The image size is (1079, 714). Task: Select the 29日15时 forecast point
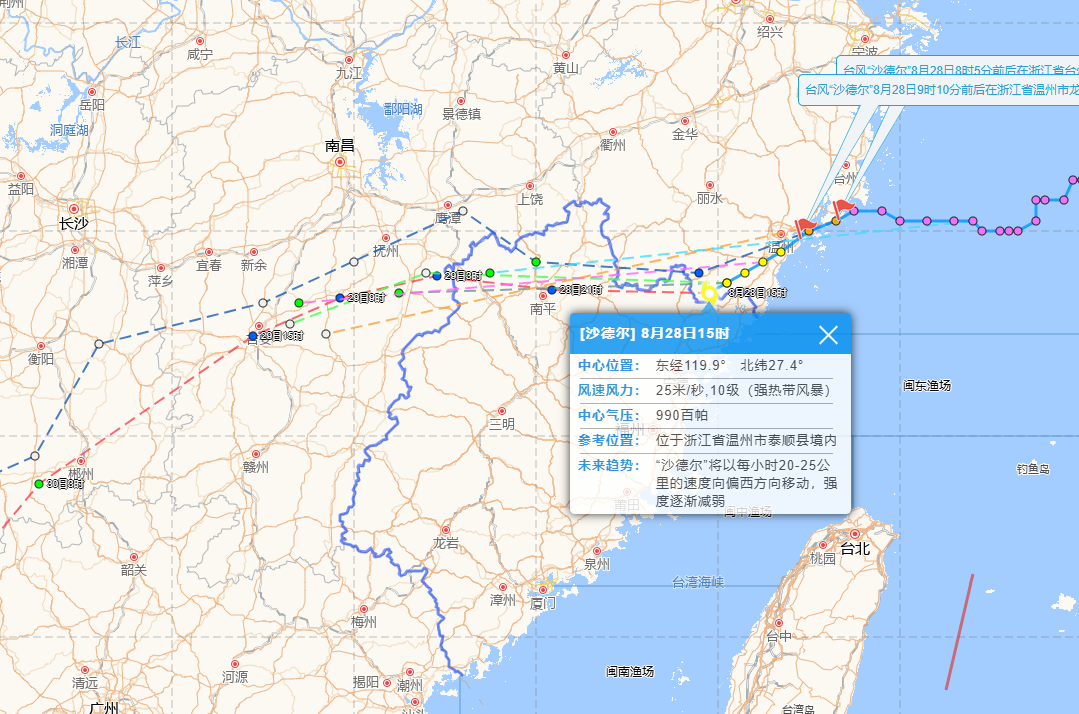click(253, 336)
